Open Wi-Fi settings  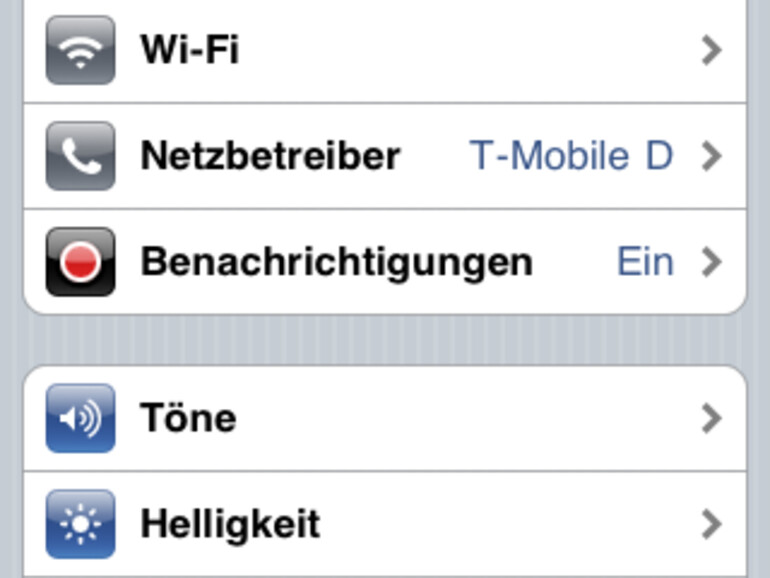click(384, 50)
